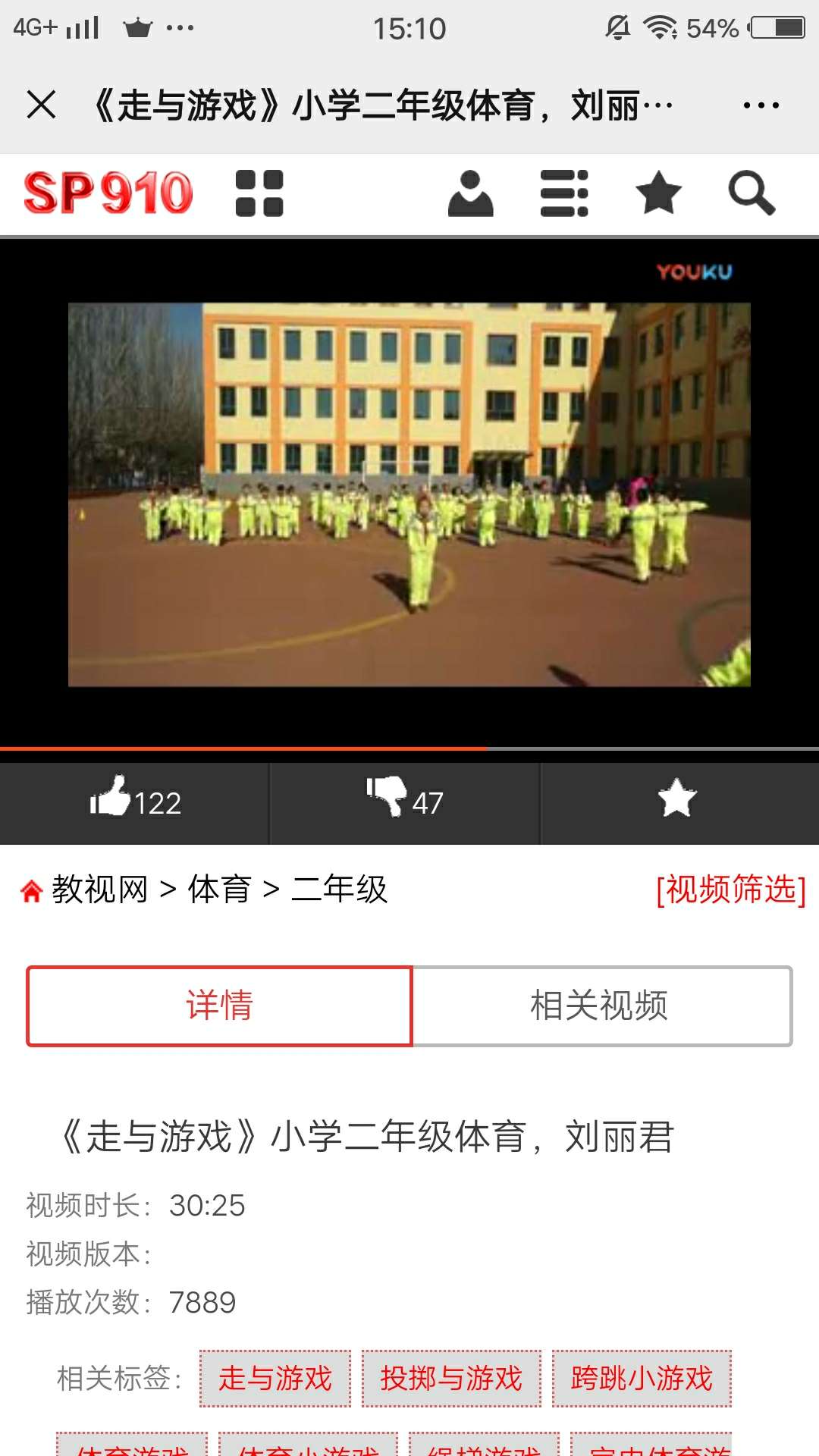Image resolution: width=819 pixels, height=1456 pixels.
Task: Open the 跨跳小游戏 tag
Action: [642, 1379]
